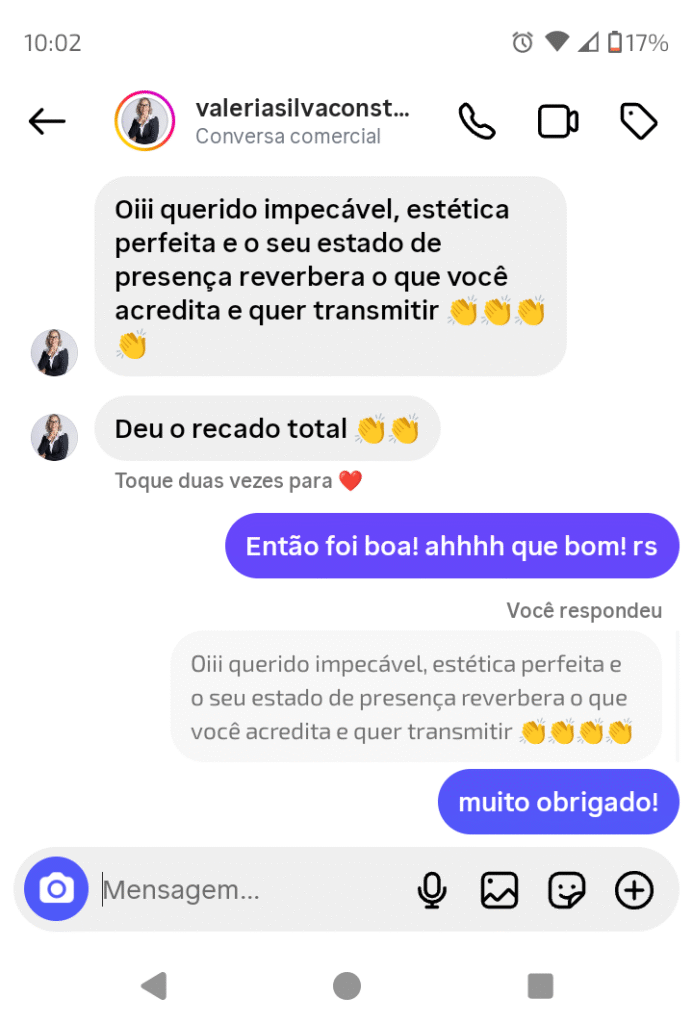Start a video call
Image resolution: width=693 pixels, height=1024 pixels.
pos(558,122)
